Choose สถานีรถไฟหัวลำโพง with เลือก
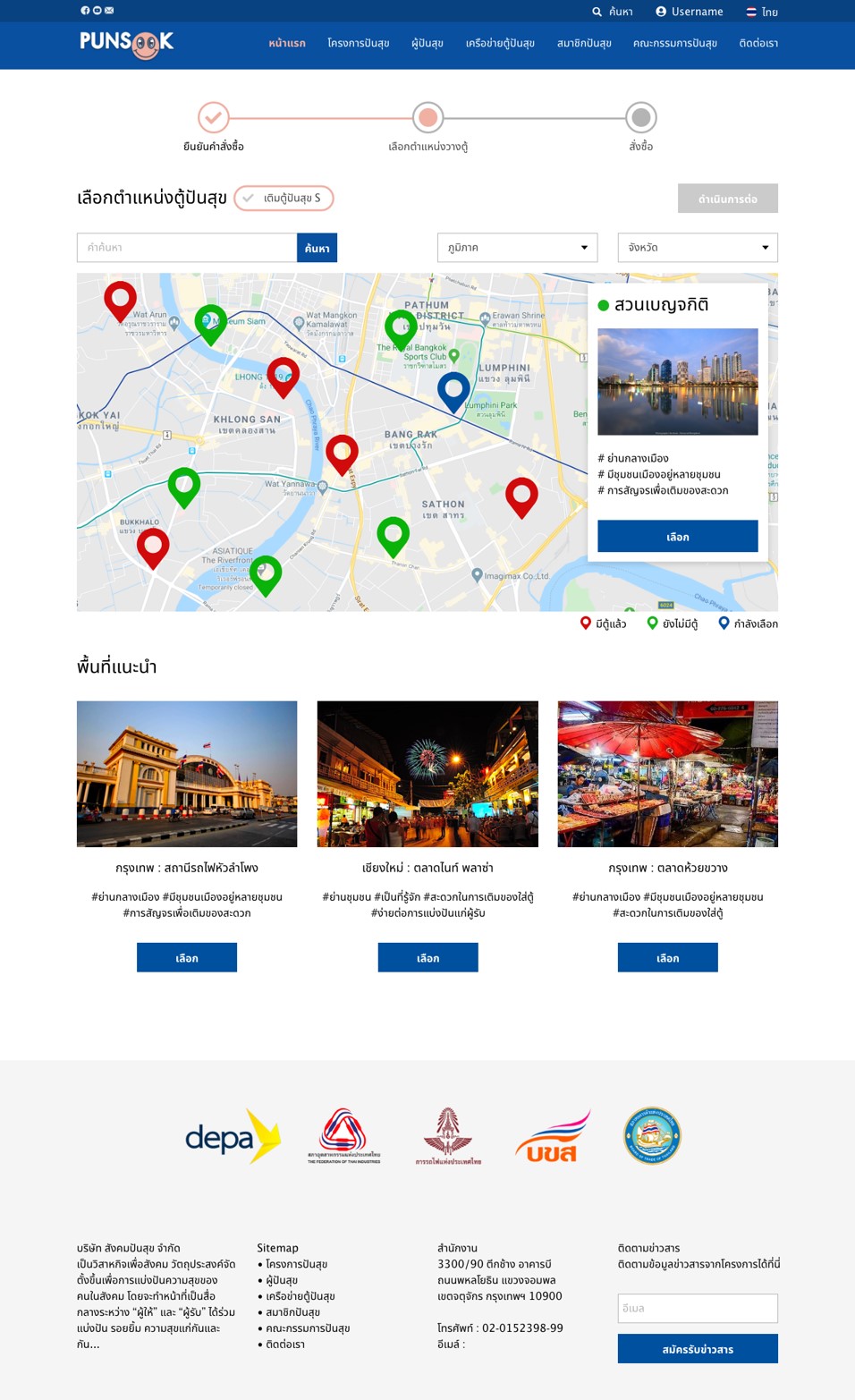The image size is (855, 1400). click(x=186, y=957)
